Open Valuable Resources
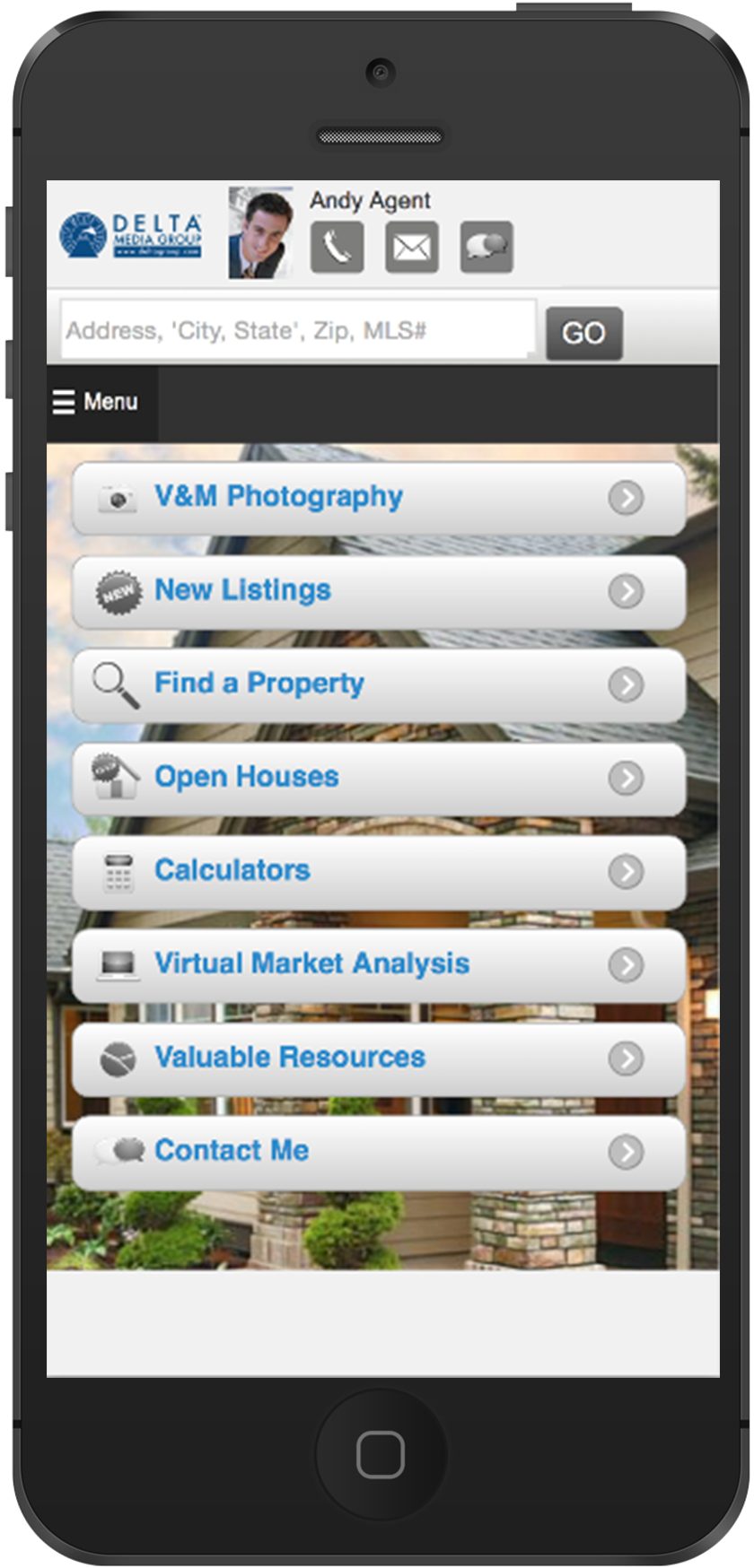The width and height of the screenshot is (754, 1568). [379, 1058]
